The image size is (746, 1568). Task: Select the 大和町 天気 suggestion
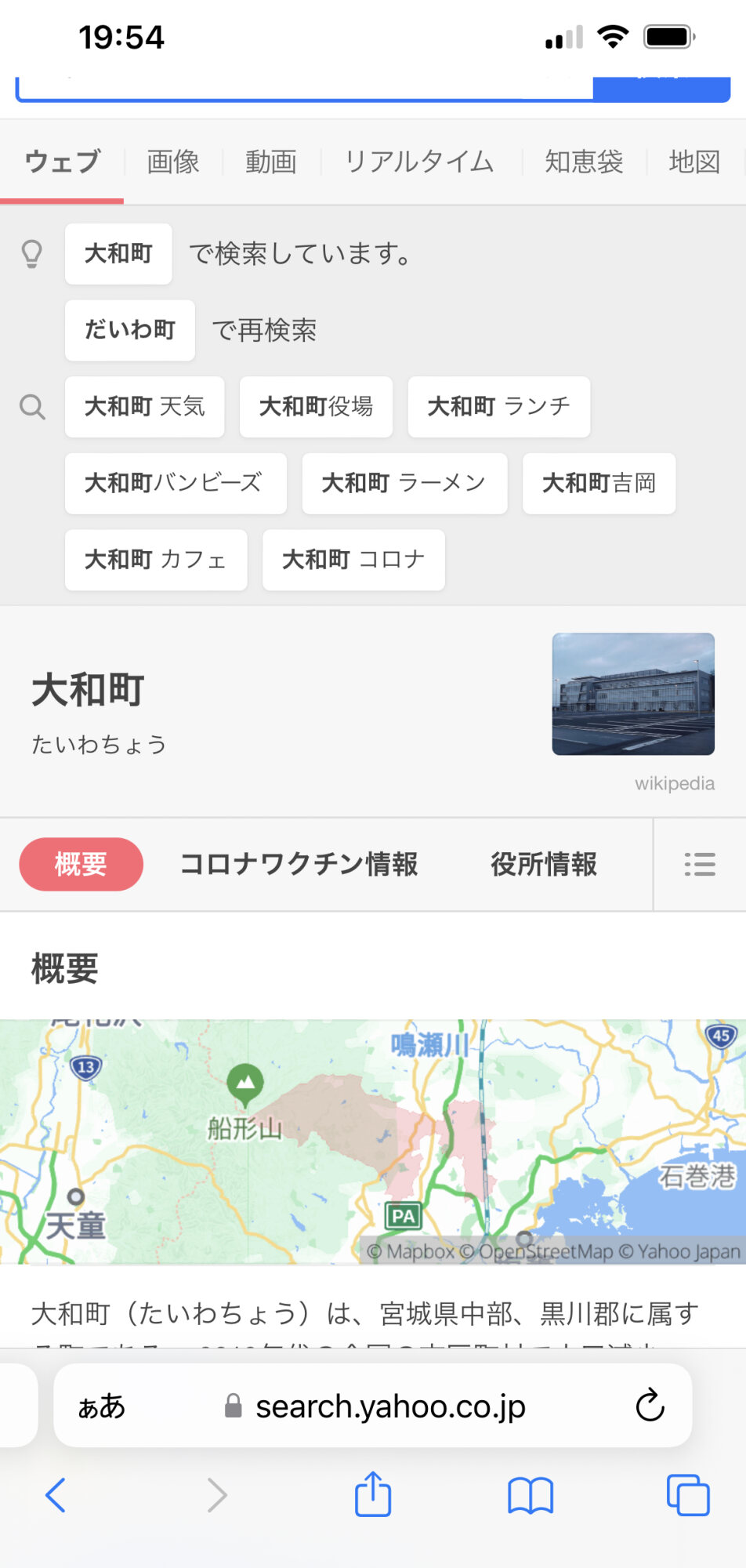point(145,406)
